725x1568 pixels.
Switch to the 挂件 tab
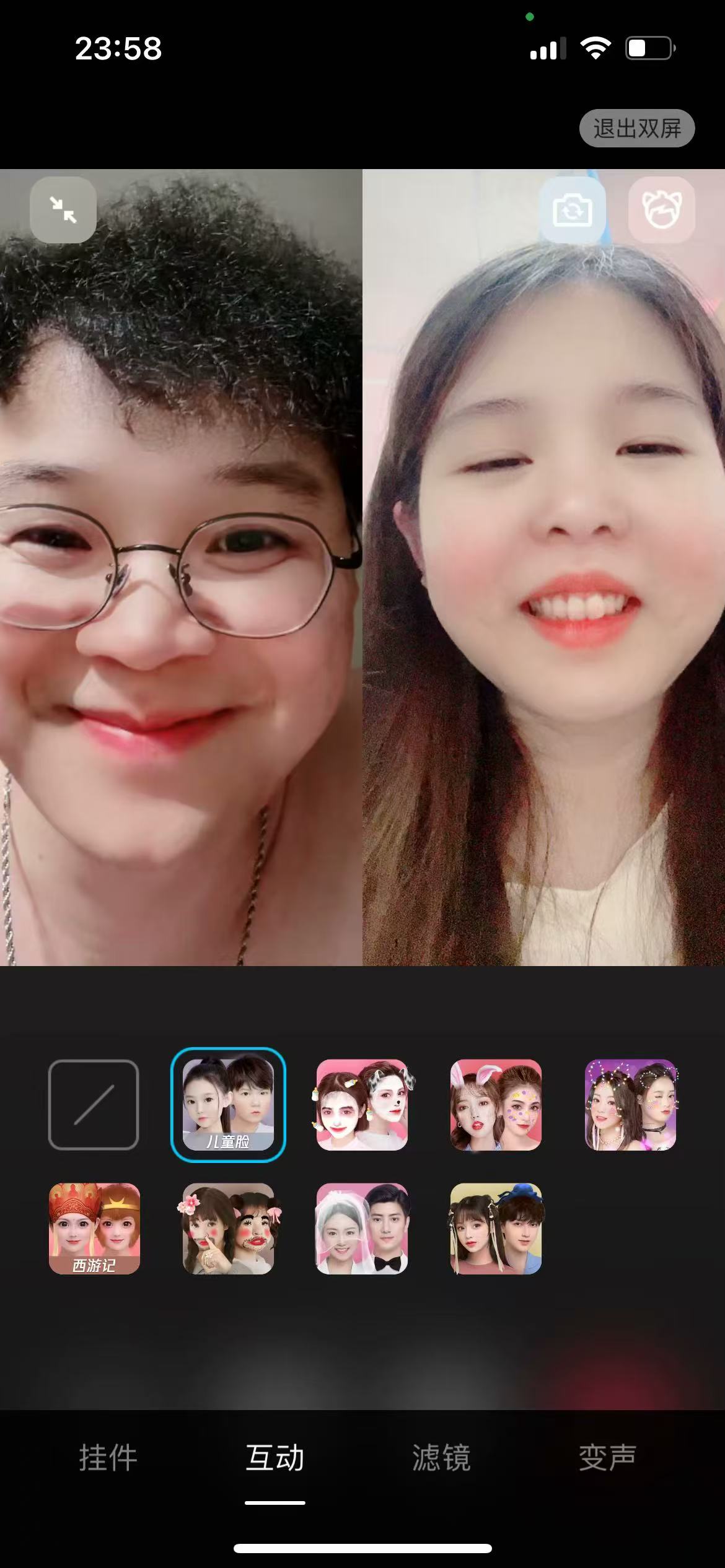108,1458
